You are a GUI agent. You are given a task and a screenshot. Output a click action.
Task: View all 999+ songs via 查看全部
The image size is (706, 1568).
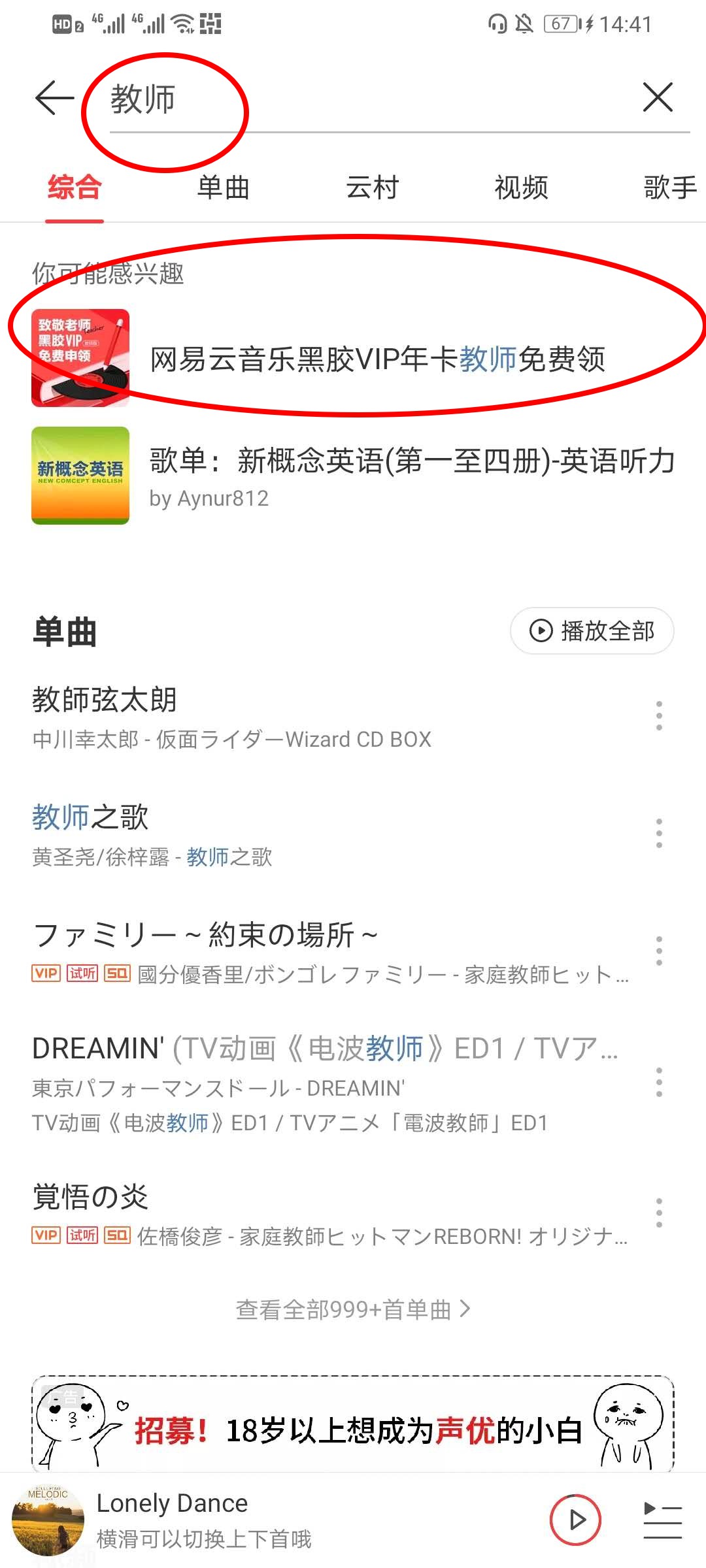353,1309
